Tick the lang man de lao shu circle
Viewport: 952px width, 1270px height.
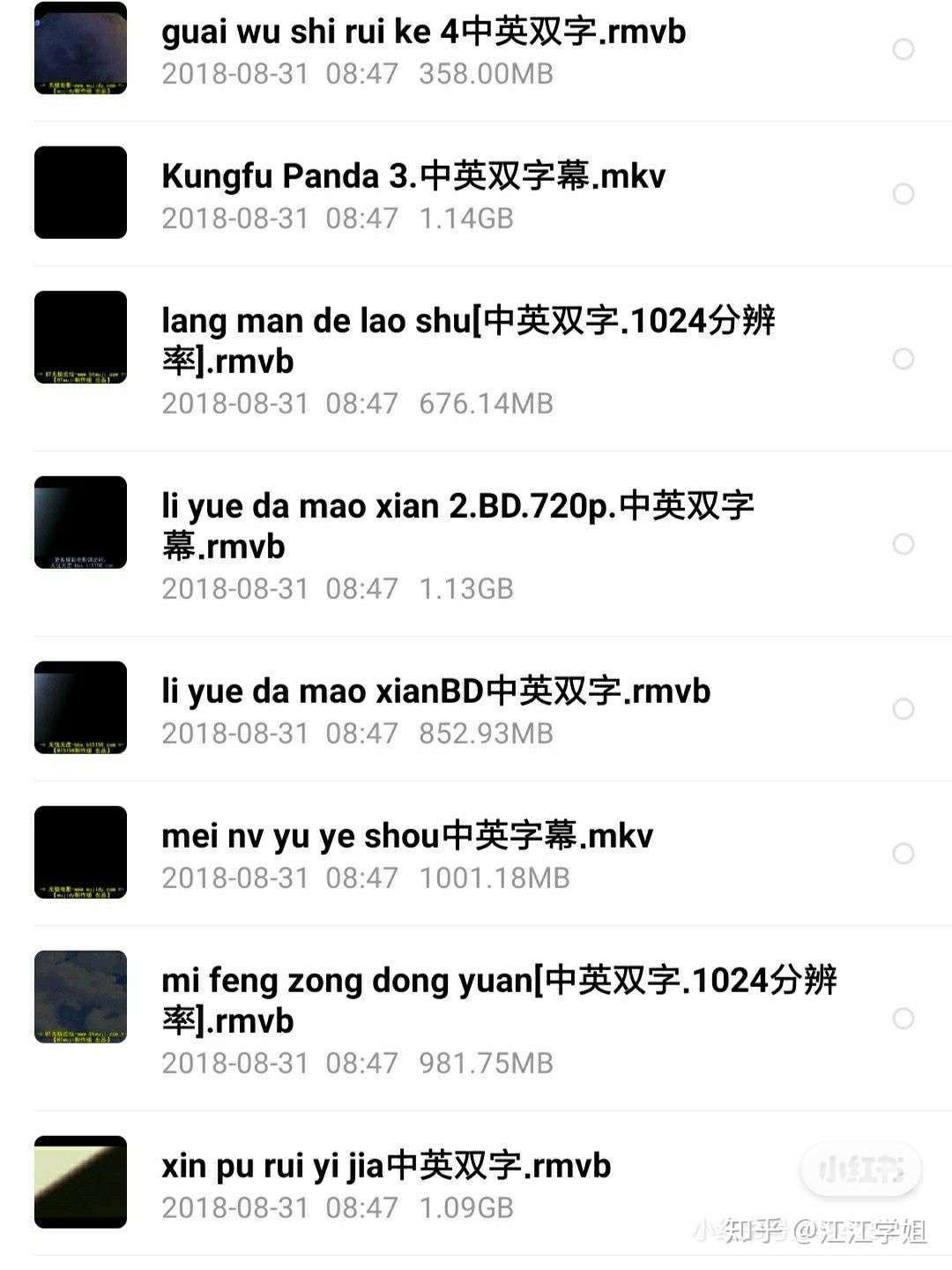[902, 357]
